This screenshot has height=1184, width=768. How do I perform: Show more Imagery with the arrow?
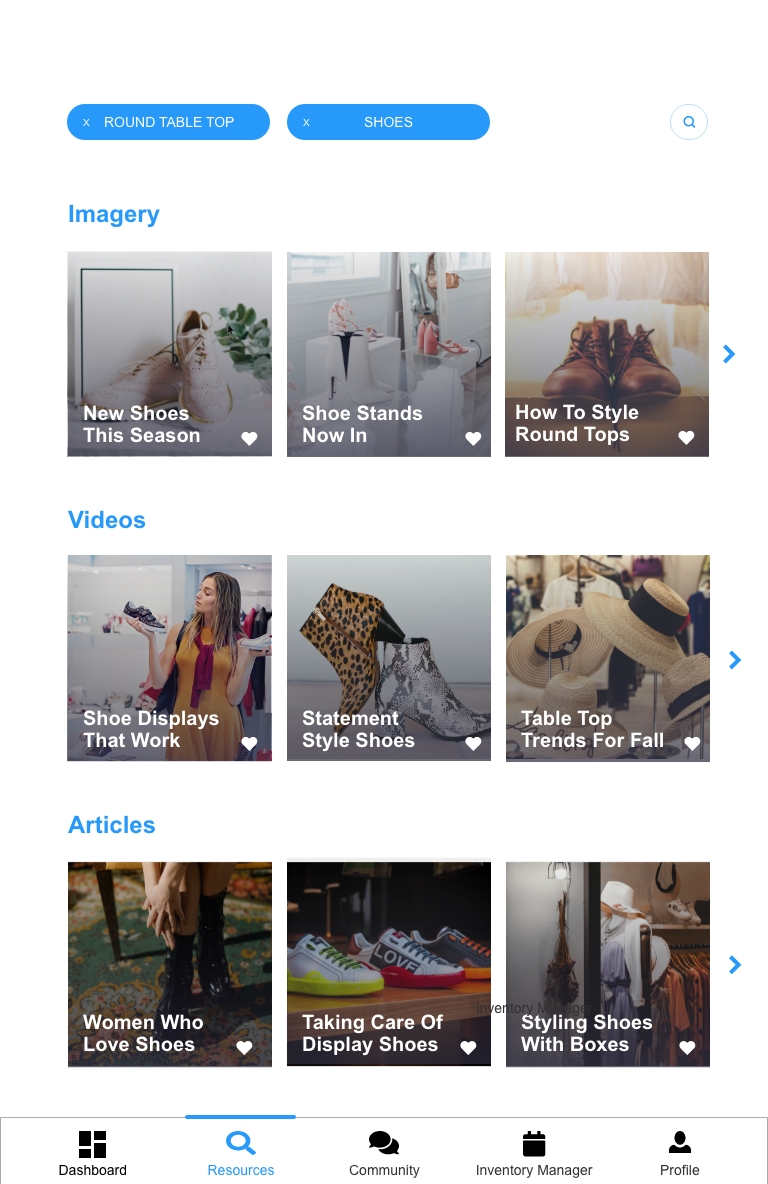point(729,354)
